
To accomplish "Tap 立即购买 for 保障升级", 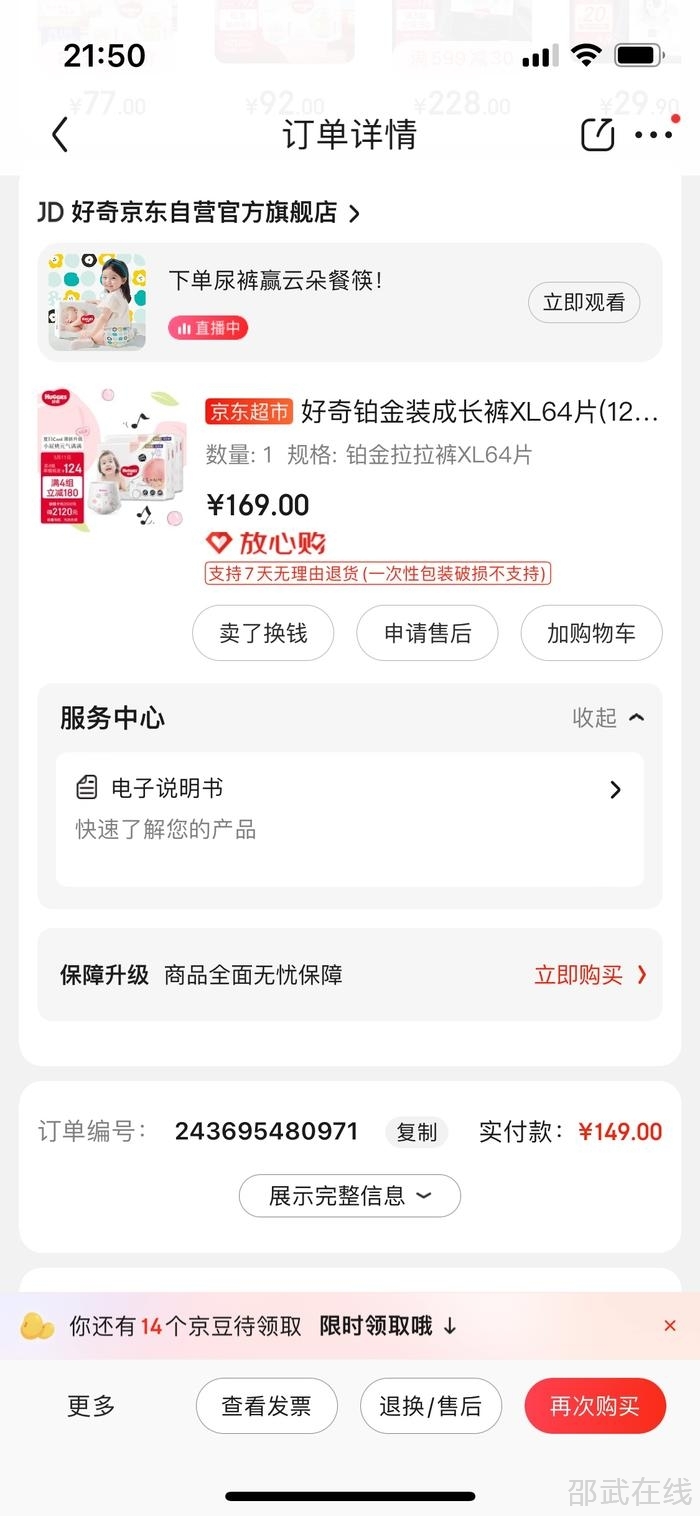I will point(590,975).
